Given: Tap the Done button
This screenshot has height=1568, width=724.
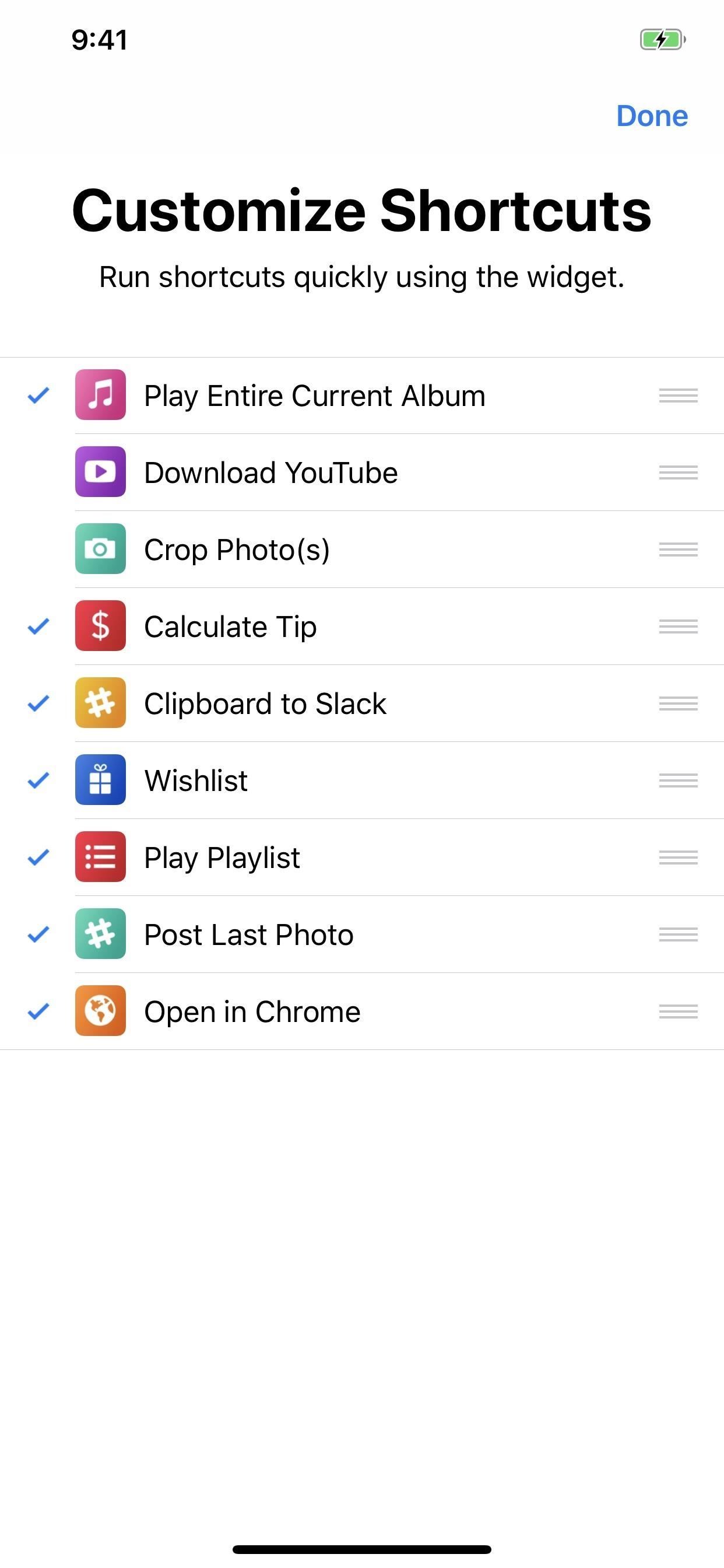Looking at the screenshot, I should tap(652, 116).
